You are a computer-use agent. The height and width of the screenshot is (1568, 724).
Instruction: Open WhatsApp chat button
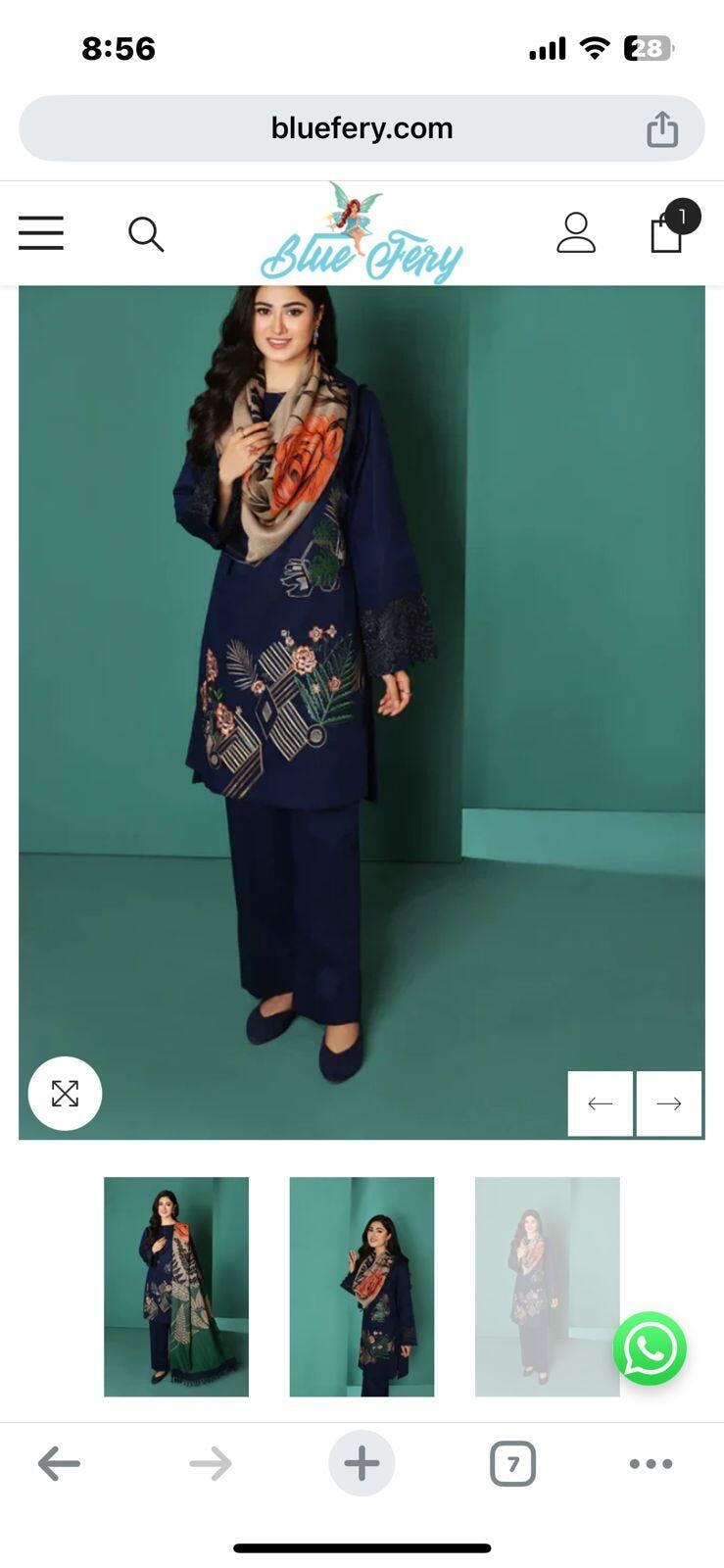coord(650,1348)
